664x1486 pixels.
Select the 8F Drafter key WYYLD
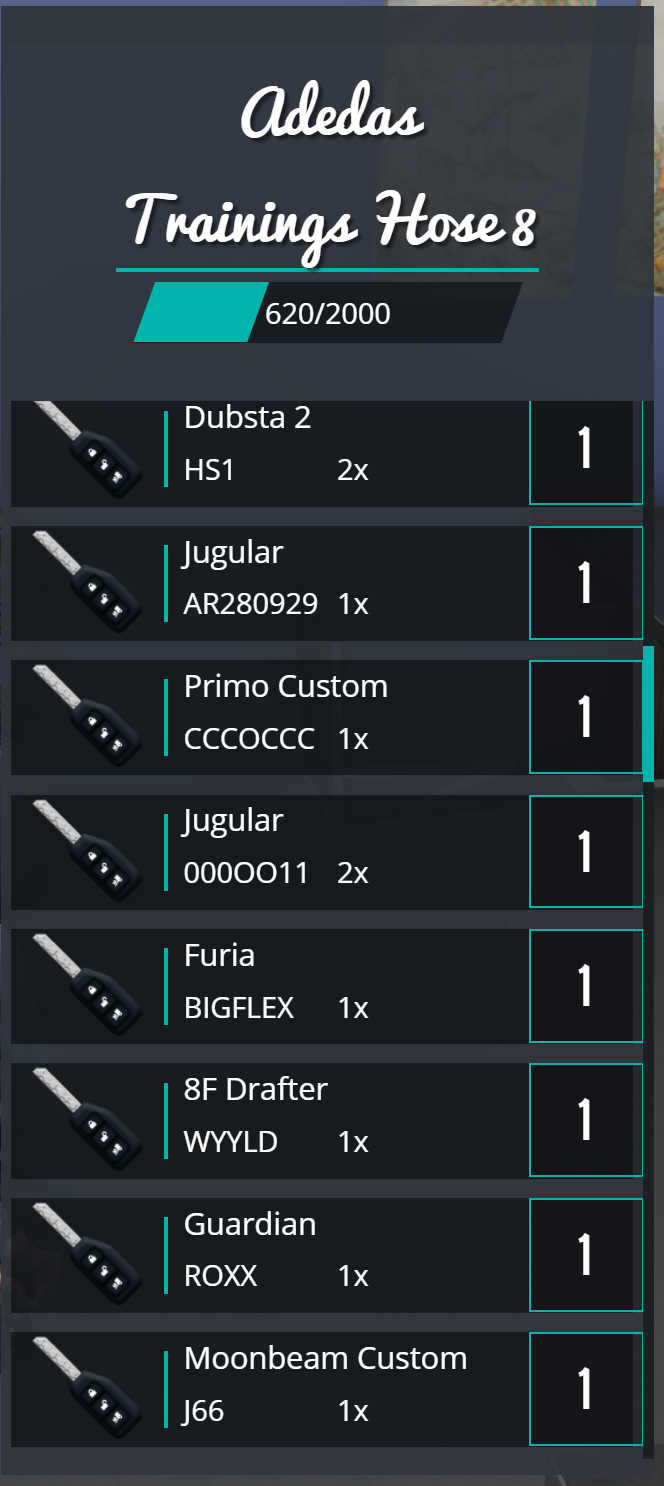(270, 1120)
